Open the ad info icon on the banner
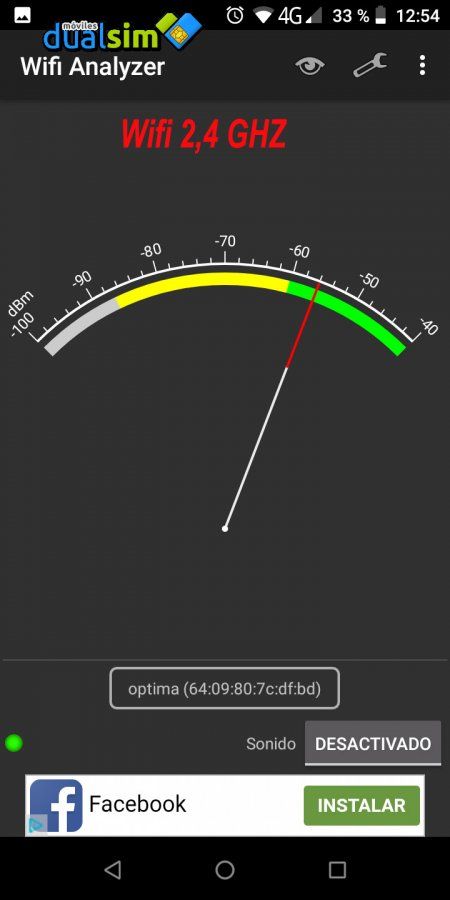This screenshot has width=450, height=900. coord(36,825)
